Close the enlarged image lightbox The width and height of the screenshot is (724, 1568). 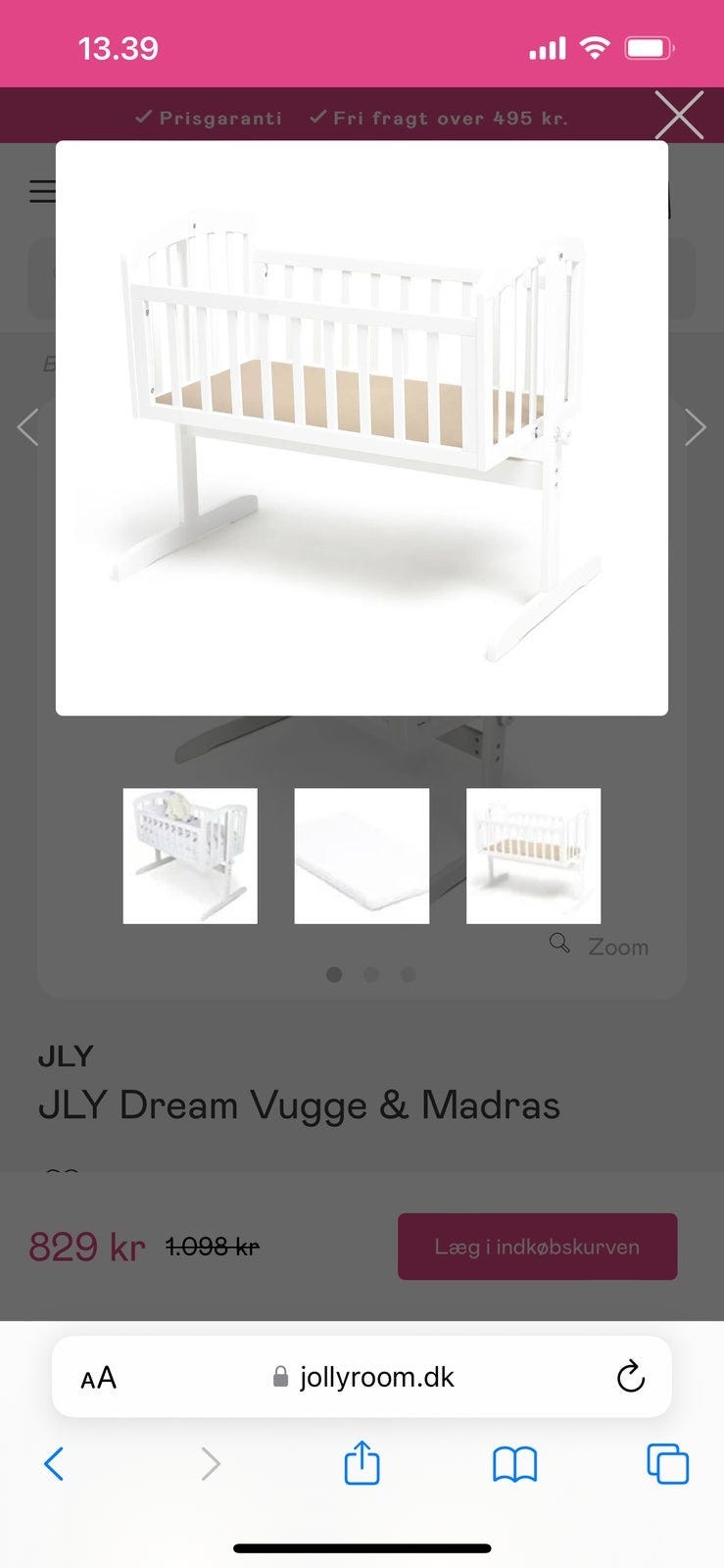click(x=679, y=116)
